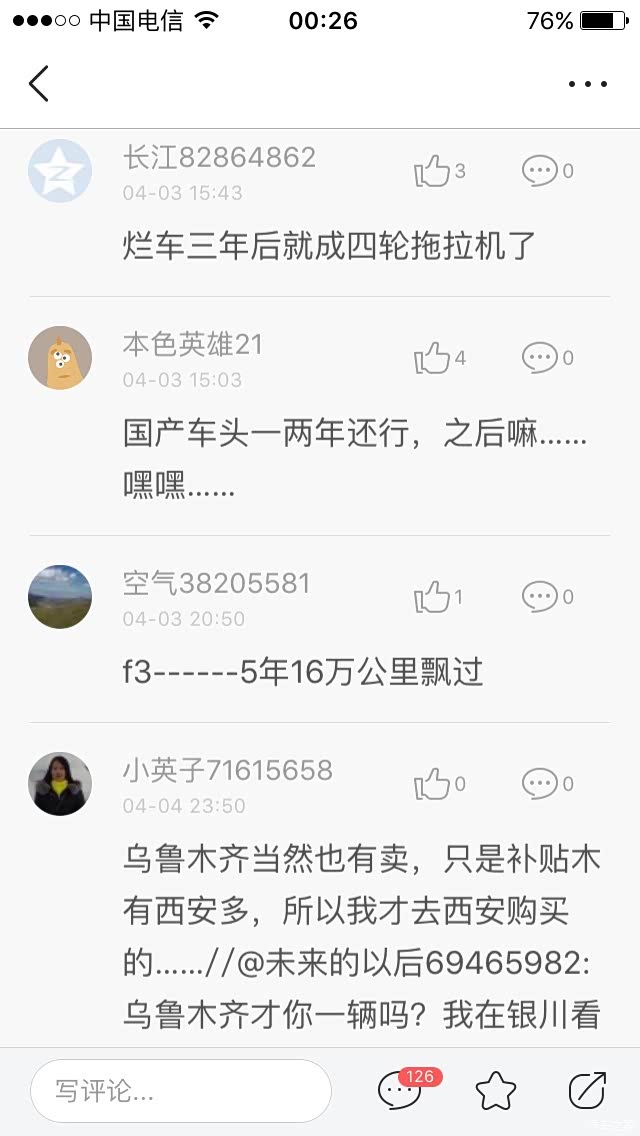Viewport: 640px width, 1136px height.
Task: Like the comment by 空气38205581
Action: 433,597
